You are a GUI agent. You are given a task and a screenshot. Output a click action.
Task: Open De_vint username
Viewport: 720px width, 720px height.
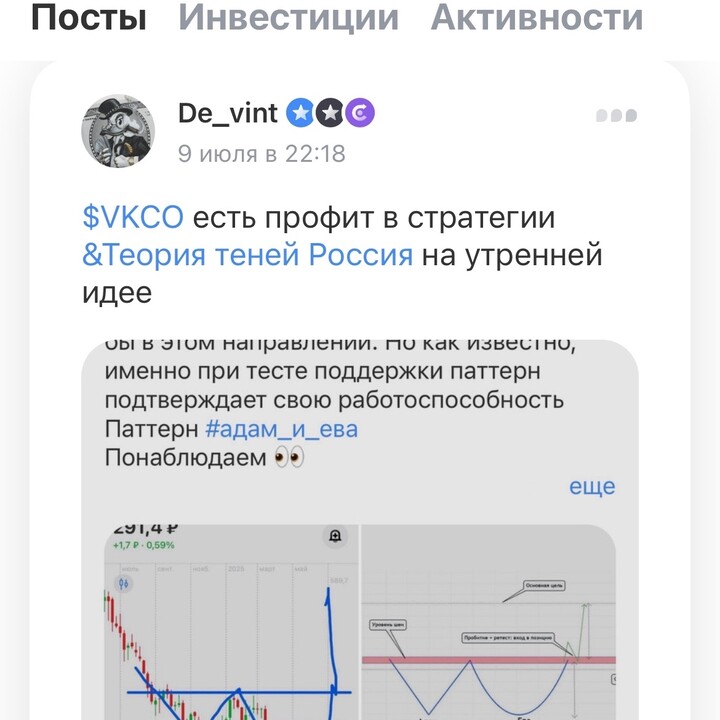coord(228,114)
